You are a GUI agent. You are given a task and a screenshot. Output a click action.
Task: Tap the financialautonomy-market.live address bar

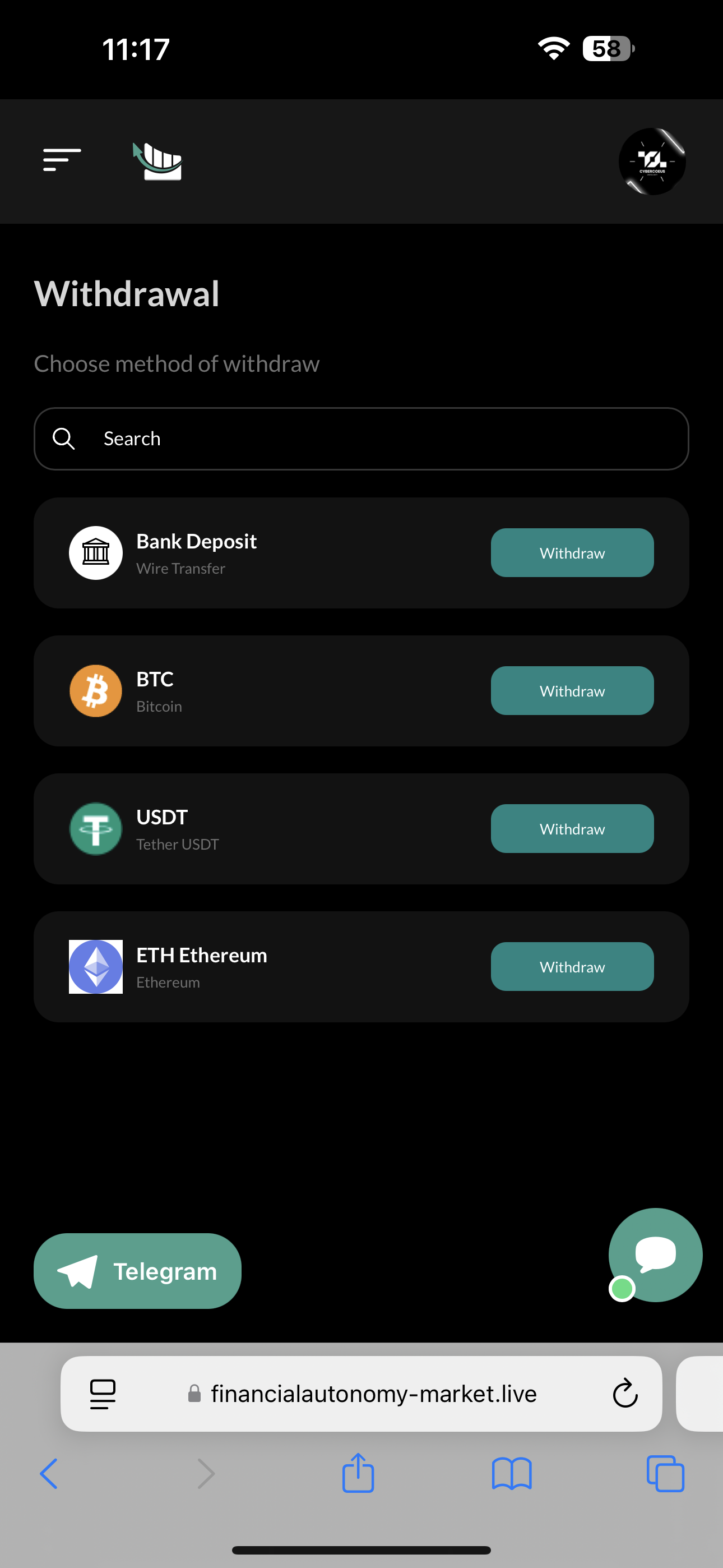[x=361, y=1393]
